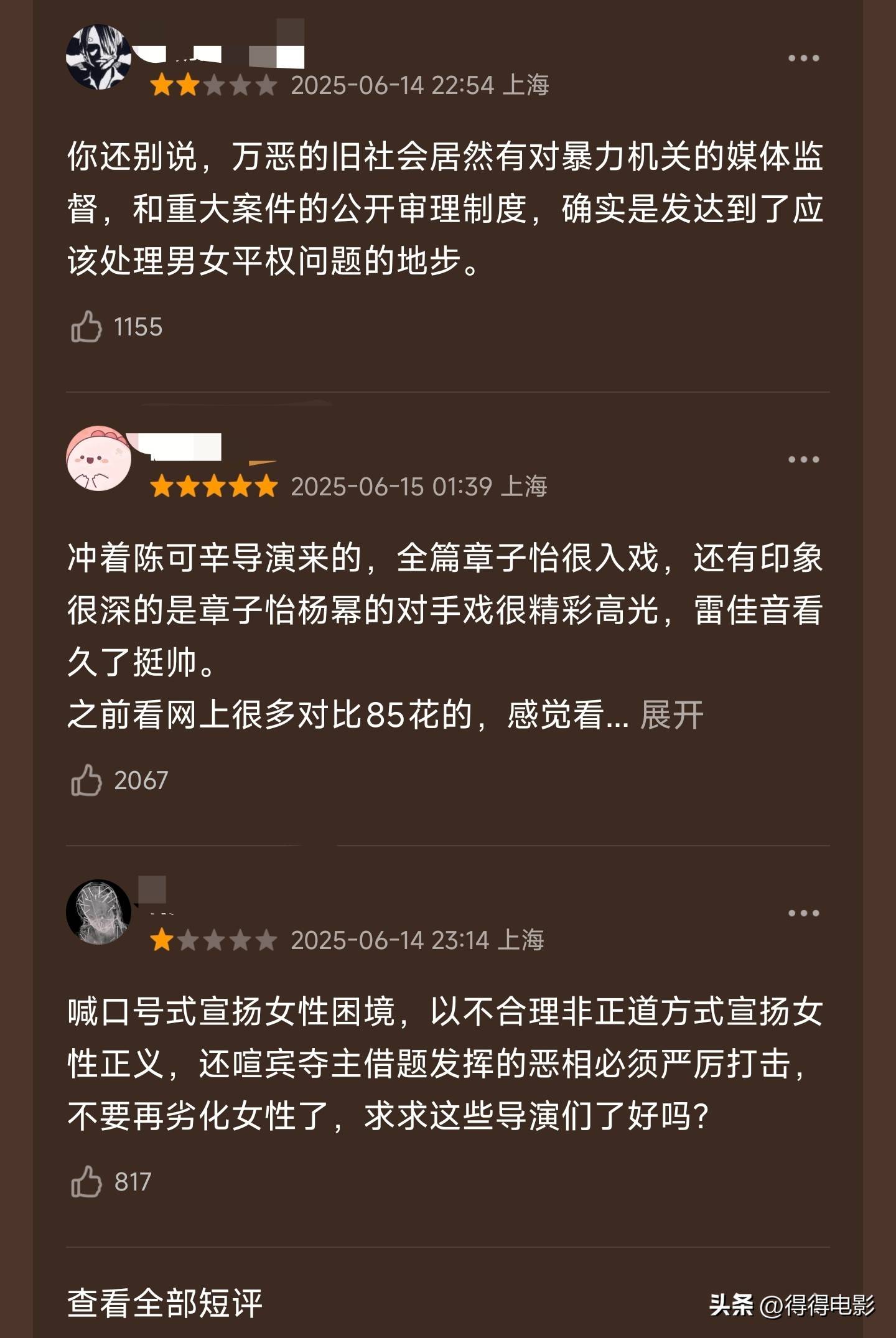
Task: Open the five-star reviewer's pink avatar
Action: point(98,459)
